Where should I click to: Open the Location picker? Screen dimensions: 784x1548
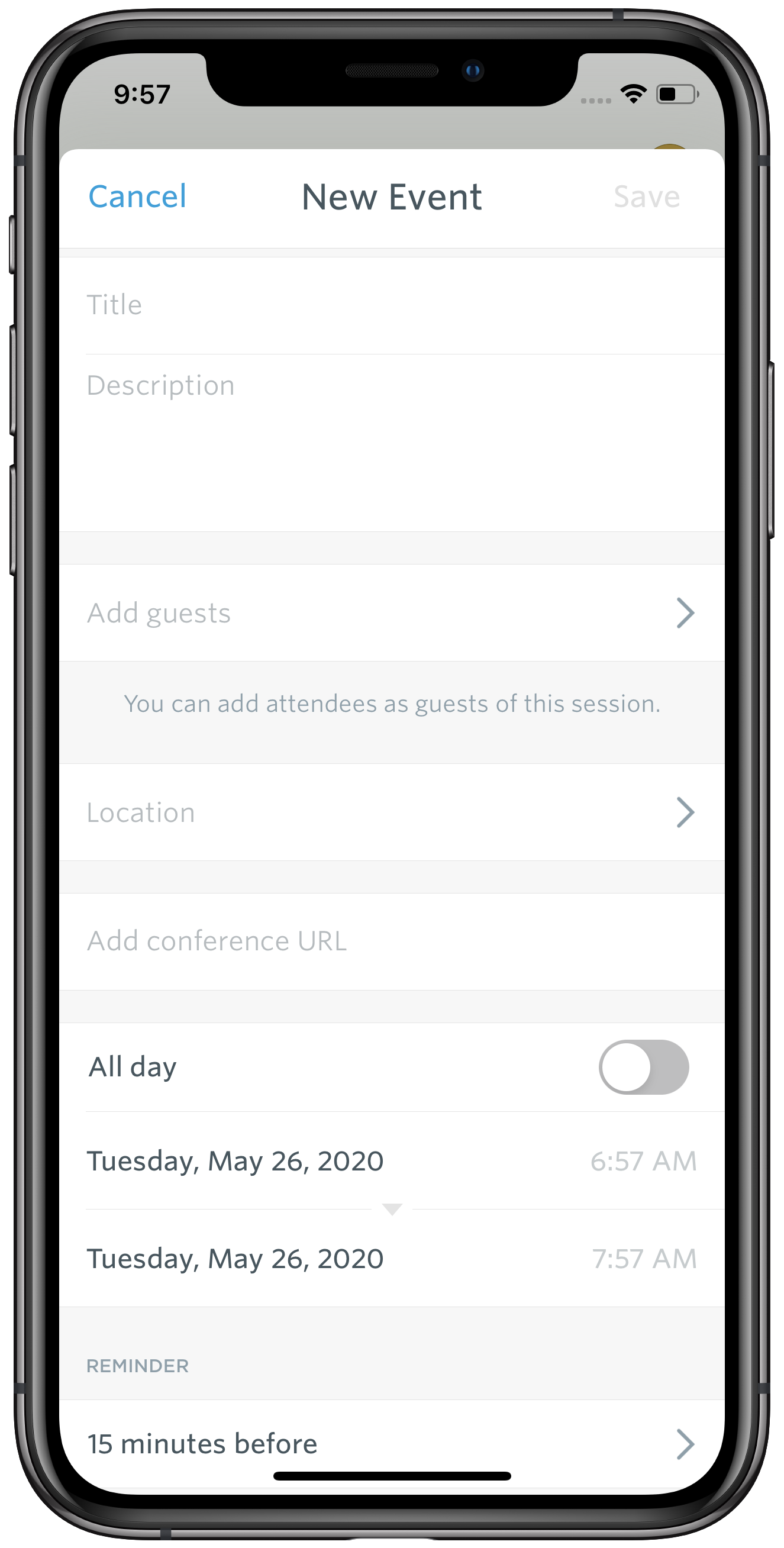[391, 812]
